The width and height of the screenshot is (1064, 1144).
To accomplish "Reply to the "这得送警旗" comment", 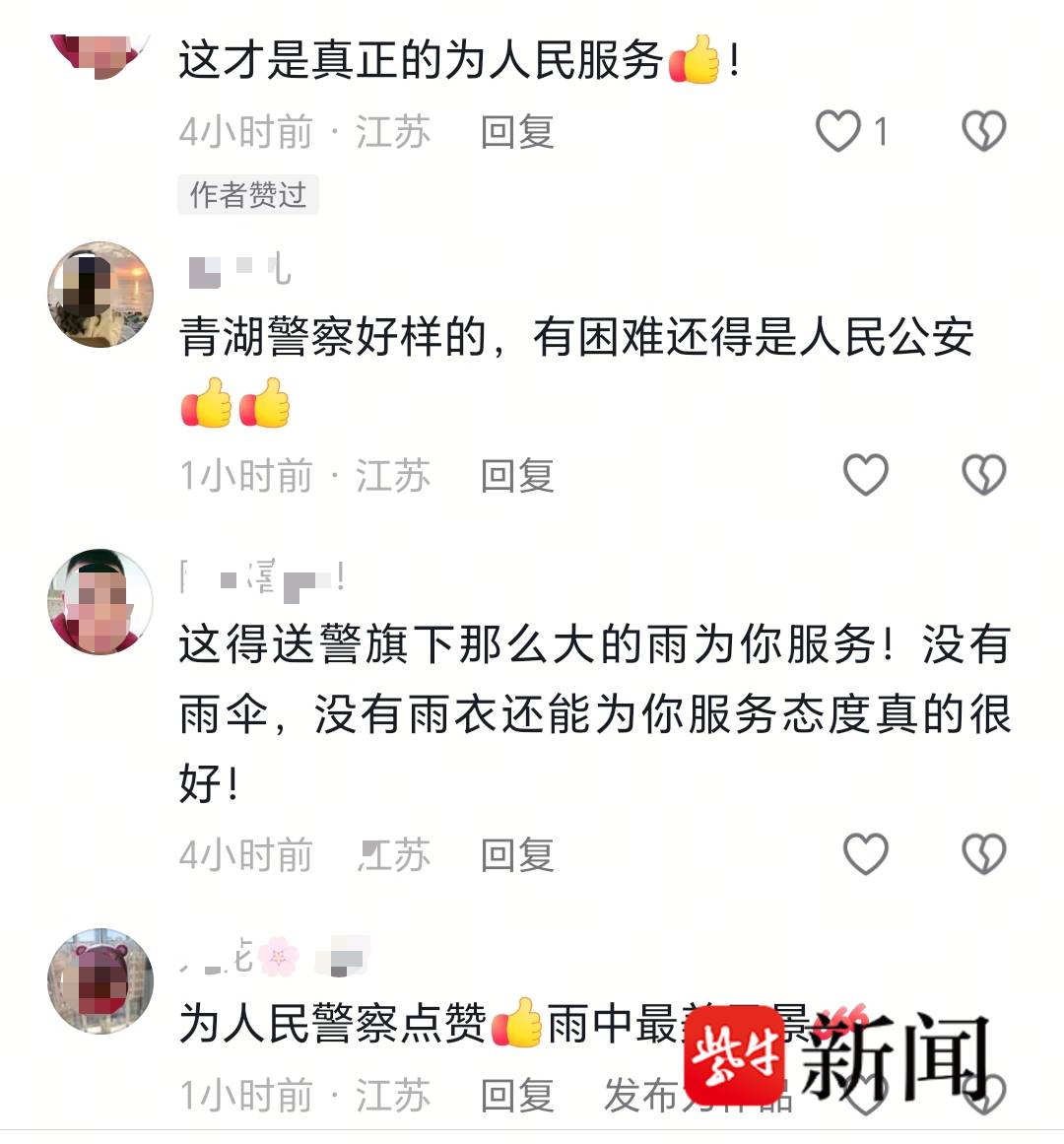I will click(x=517, y=854).
